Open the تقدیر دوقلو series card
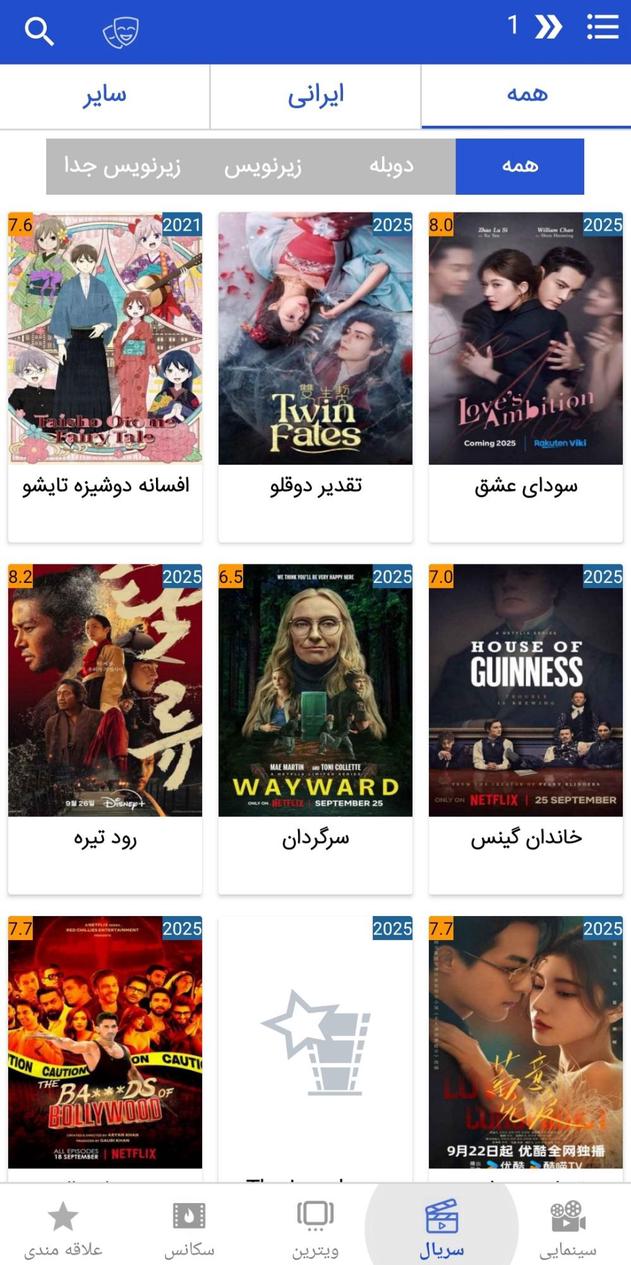The width and height of the screenshot is (631, 1265). [x=315, y=375]
